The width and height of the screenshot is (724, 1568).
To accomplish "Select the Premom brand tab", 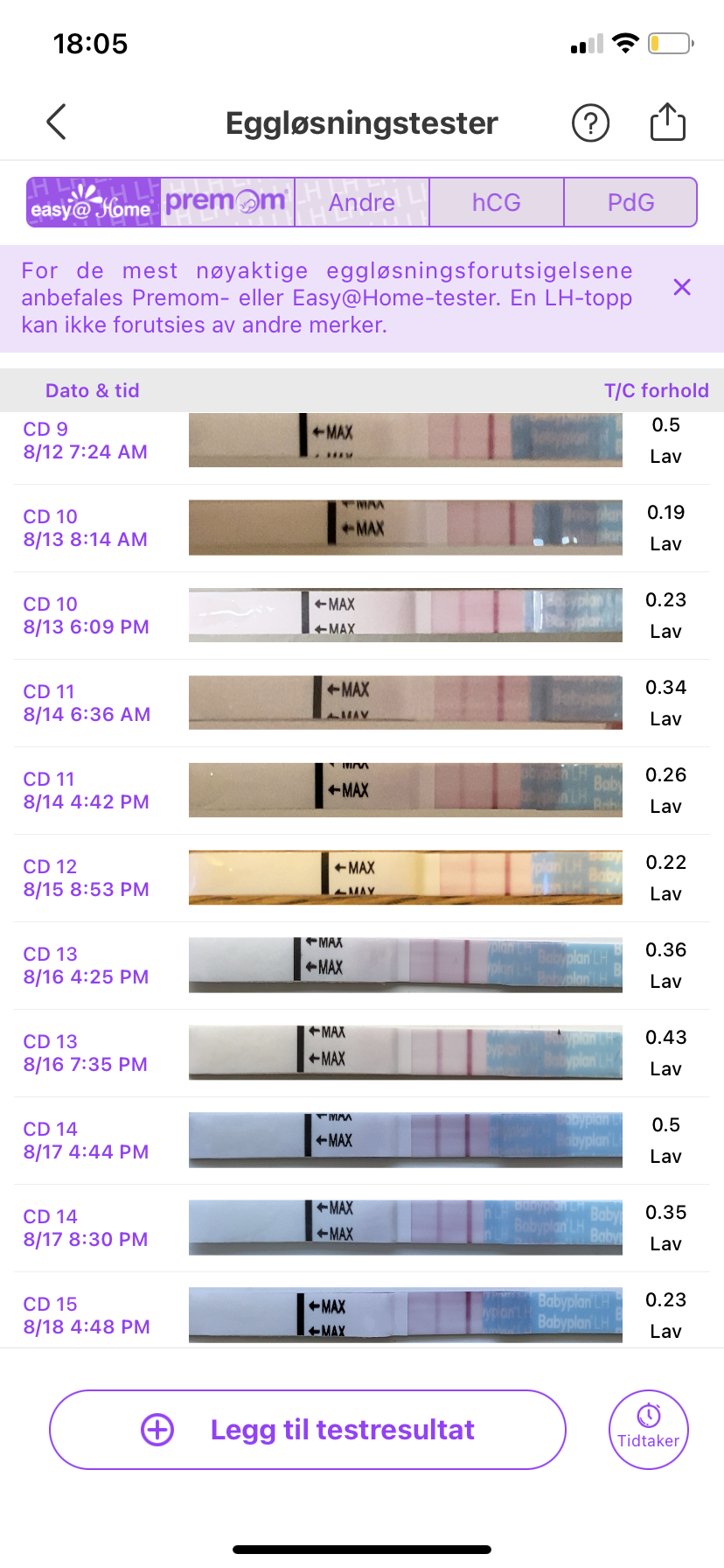I will 227,202.
